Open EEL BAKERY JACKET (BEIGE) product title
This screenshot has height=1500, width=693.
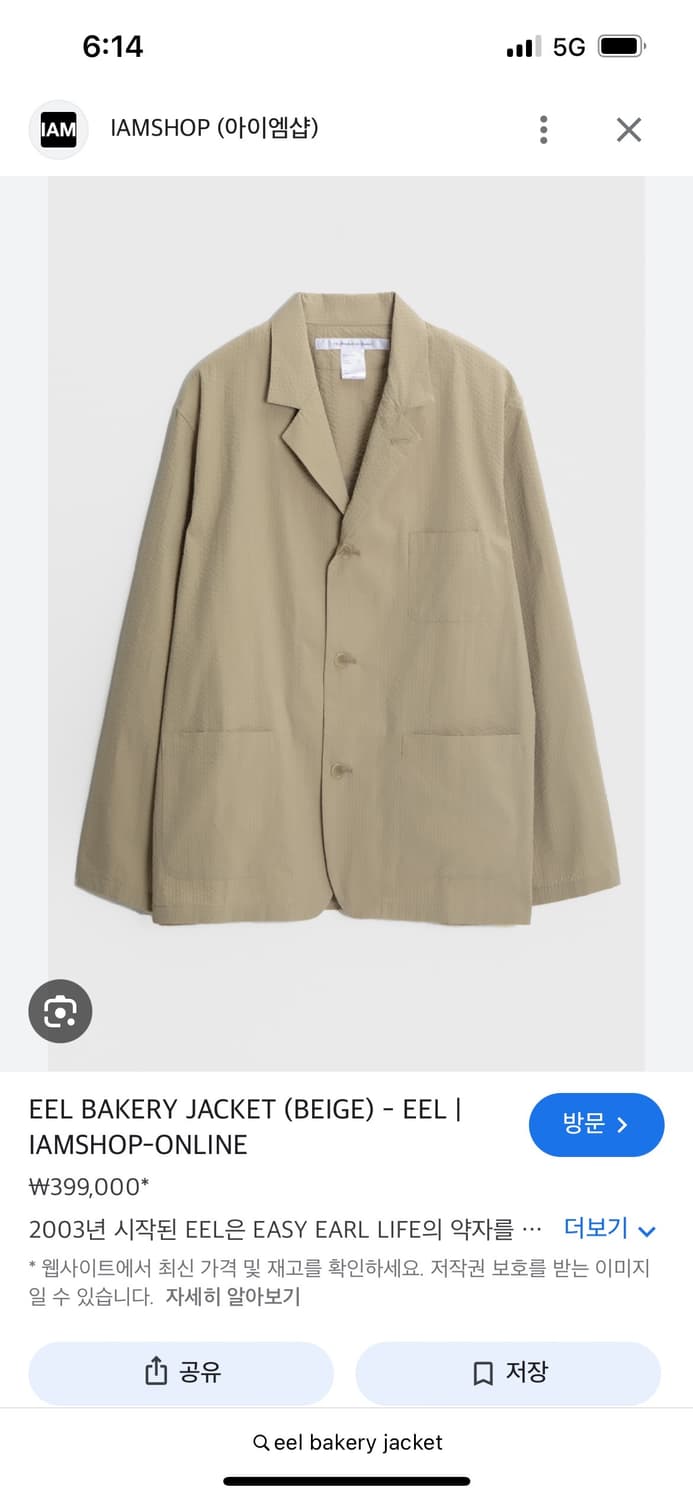pyautogui.click(x=245, y=1126)
